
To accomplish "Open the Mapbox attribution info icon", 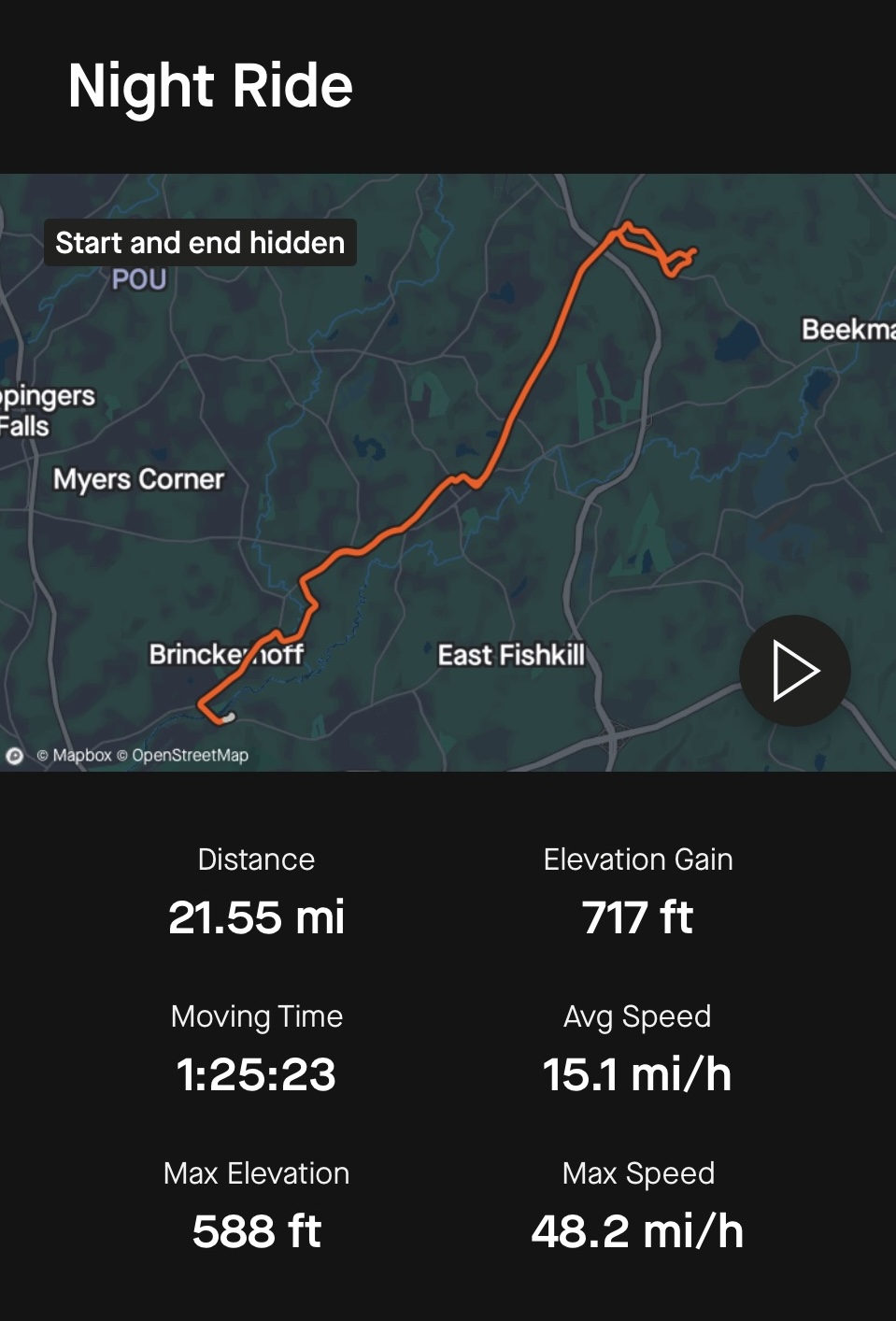I will coord(15,756).
